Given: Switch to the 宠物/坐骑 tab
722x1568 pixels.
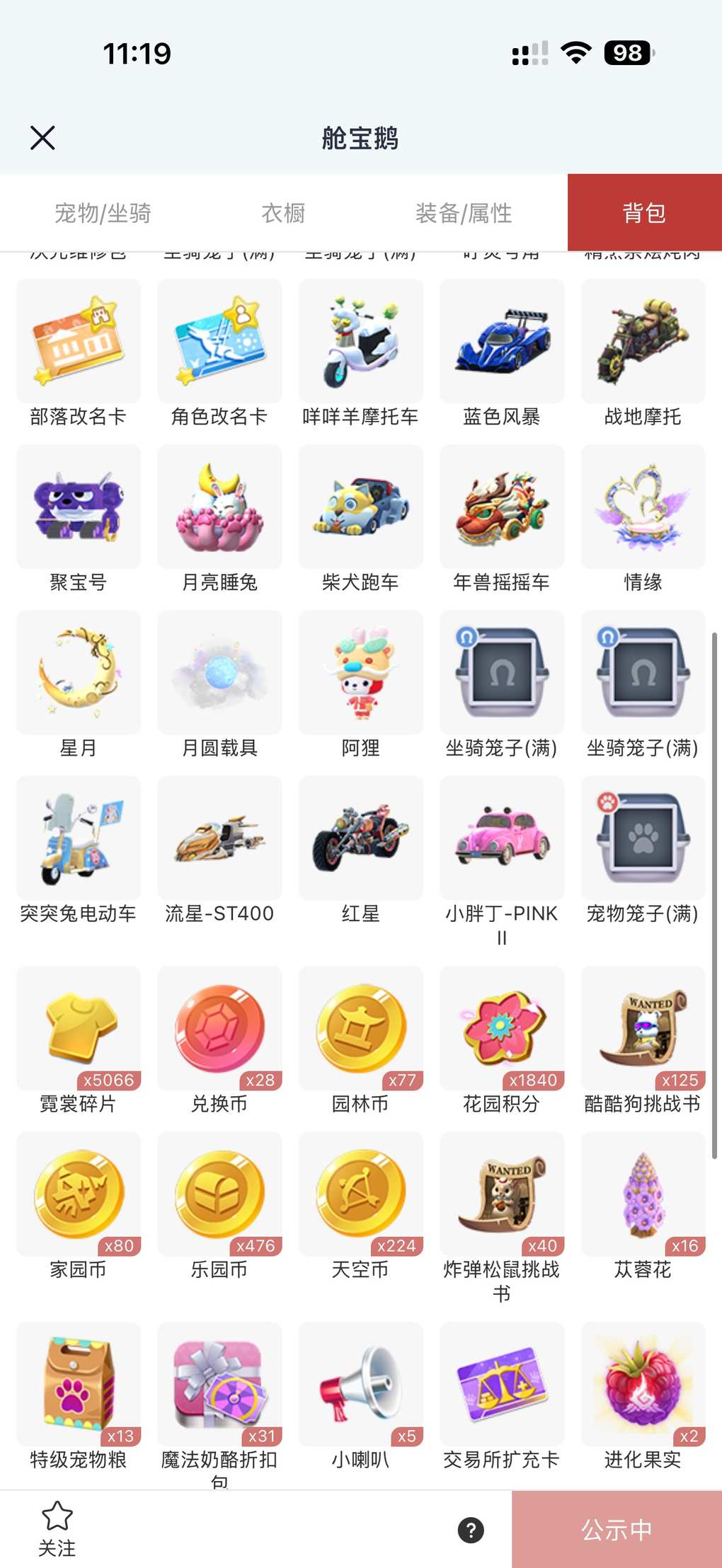Looking at the screenshot, I should 103,213.
